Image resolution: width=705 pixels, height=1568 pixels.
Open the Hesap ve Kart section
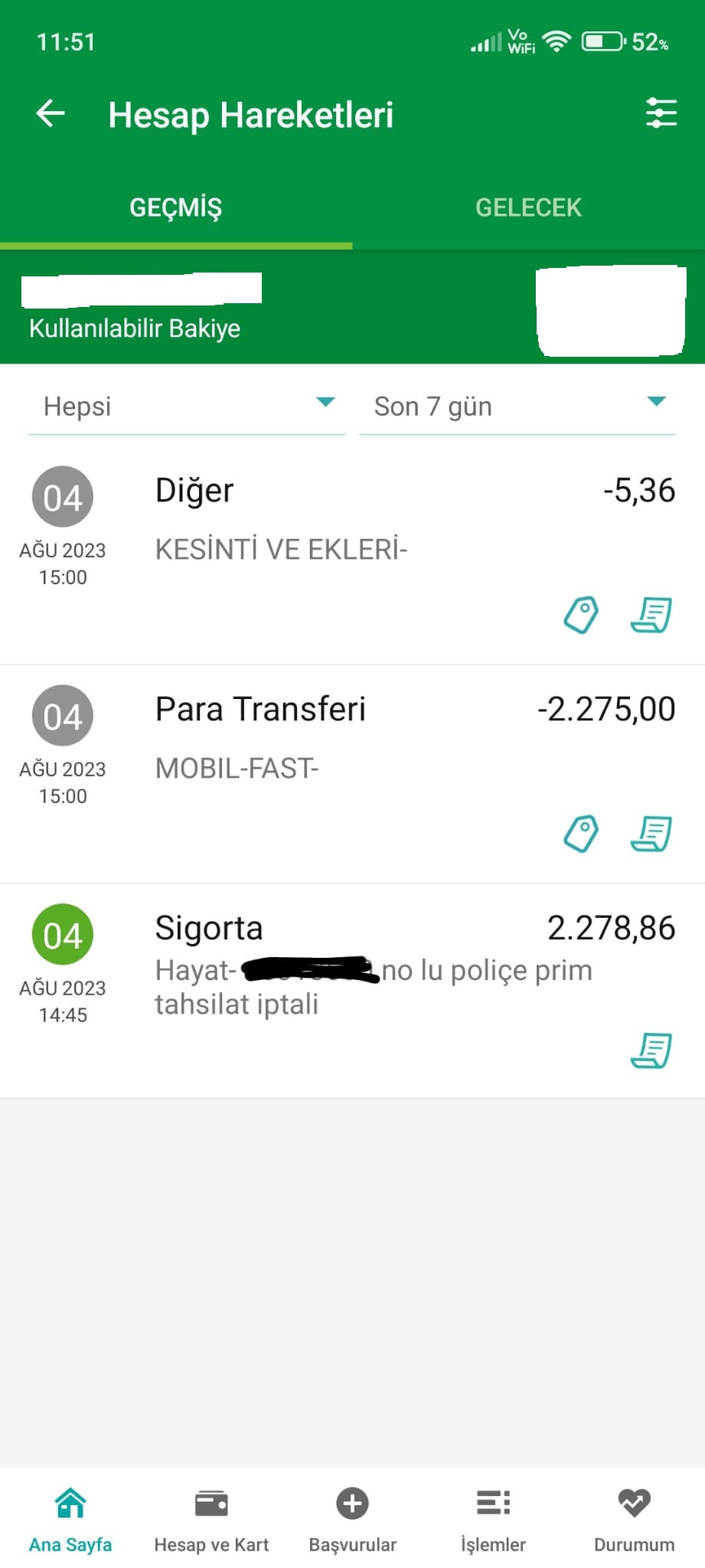pos(211,1520)
